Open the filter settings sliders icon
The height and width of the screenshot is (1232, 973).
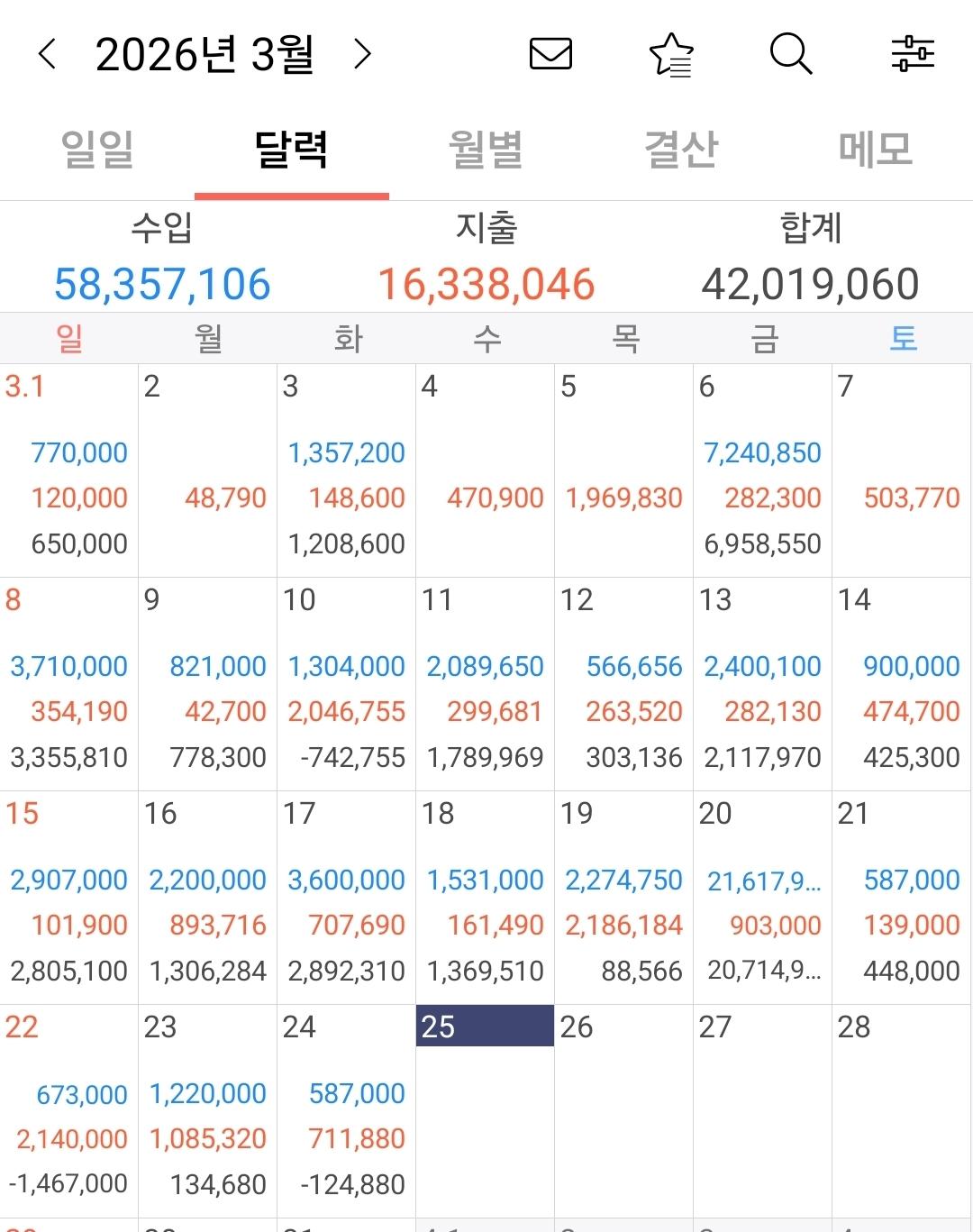tap(913, 54)
